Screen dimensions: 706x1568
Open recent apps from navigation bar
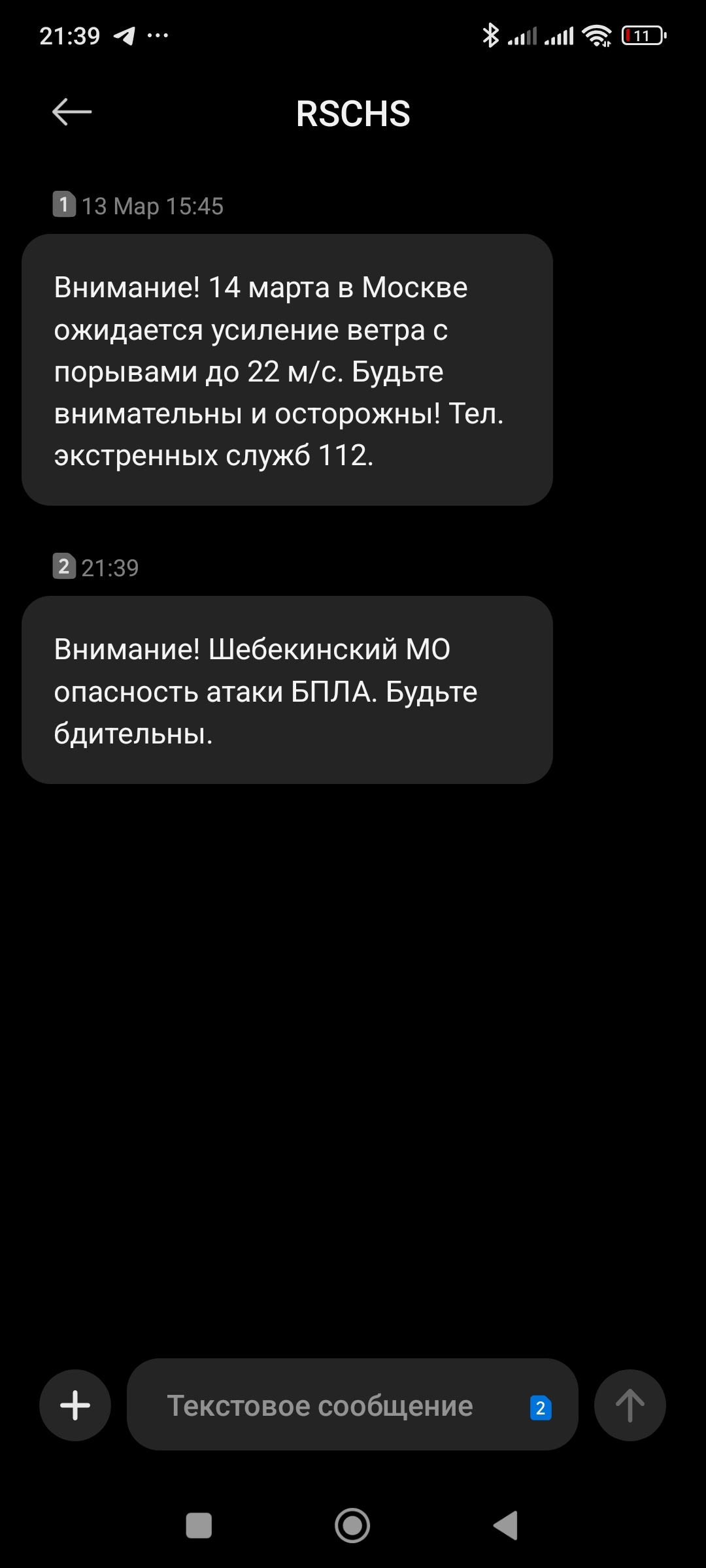click(x=199, y=1526)
